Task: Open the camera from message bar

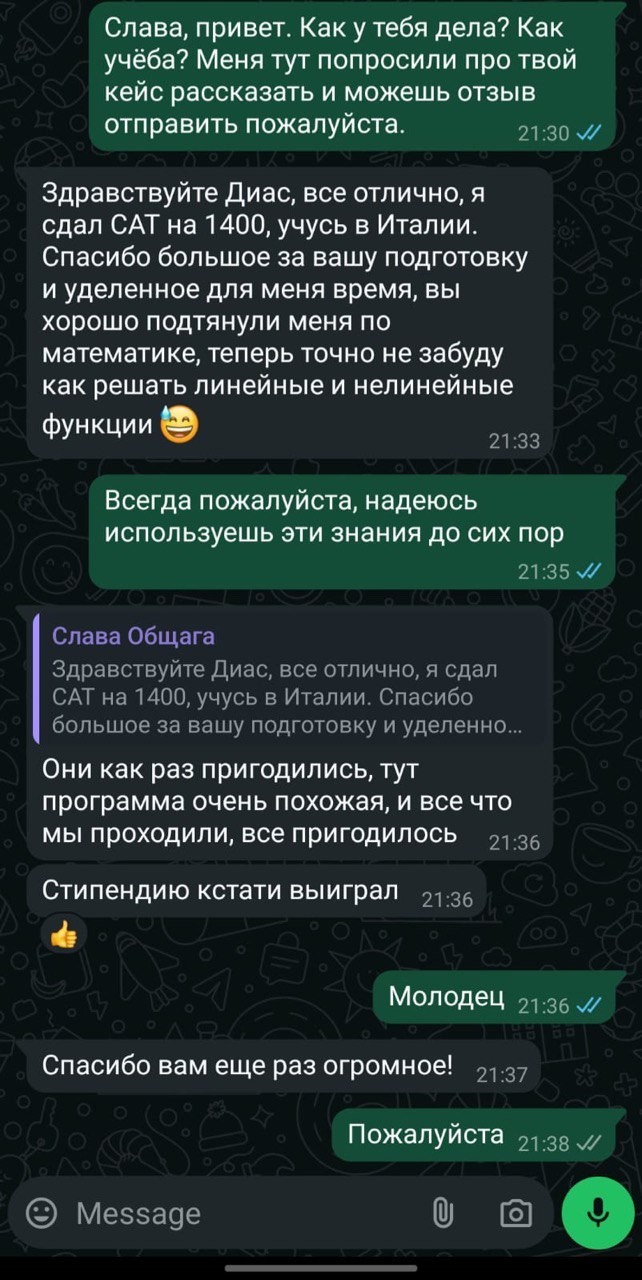Action: (515, 1213)
